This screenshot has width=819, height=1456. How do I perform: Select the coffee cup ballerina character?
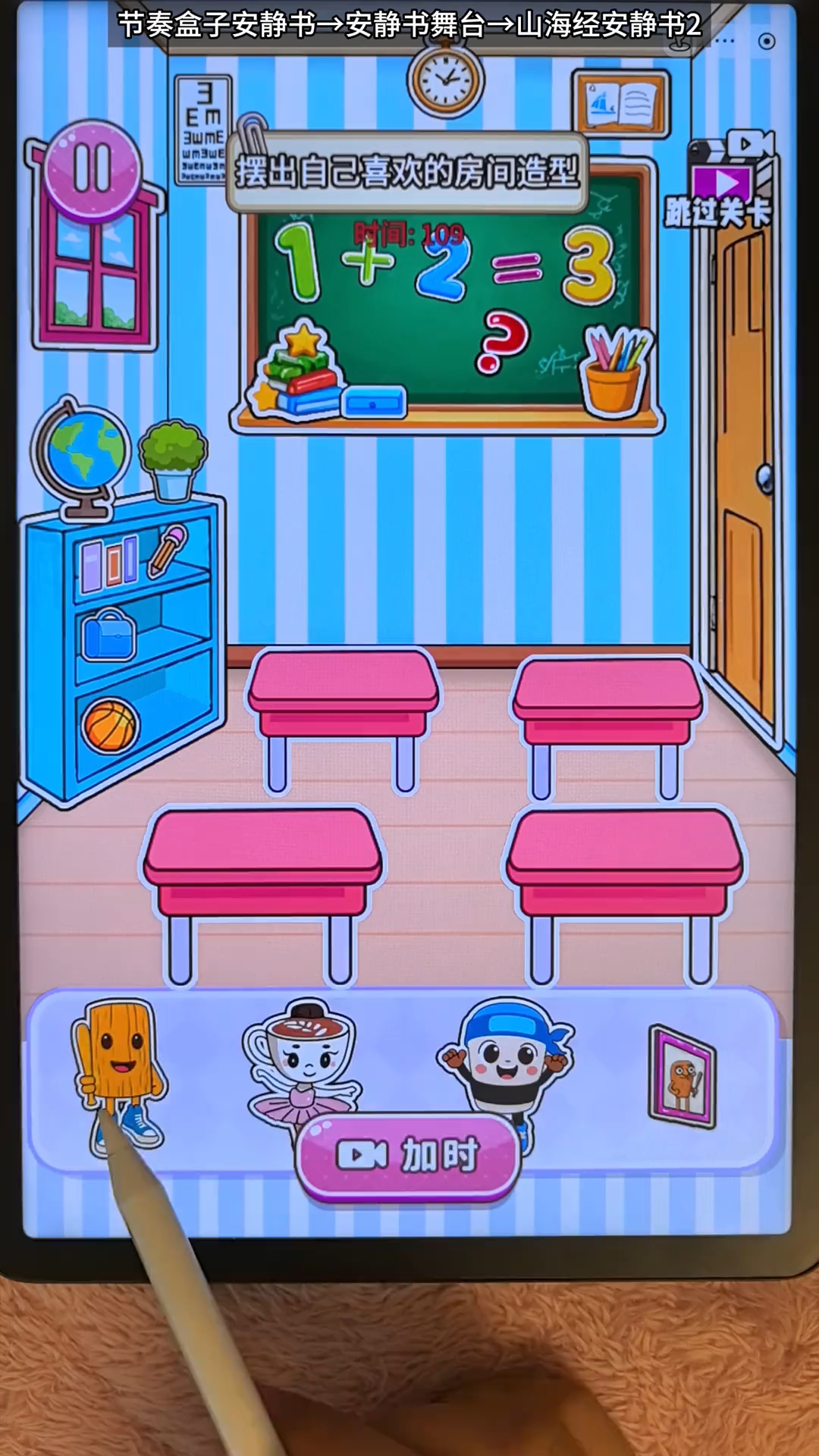(x=303, y=1058)
